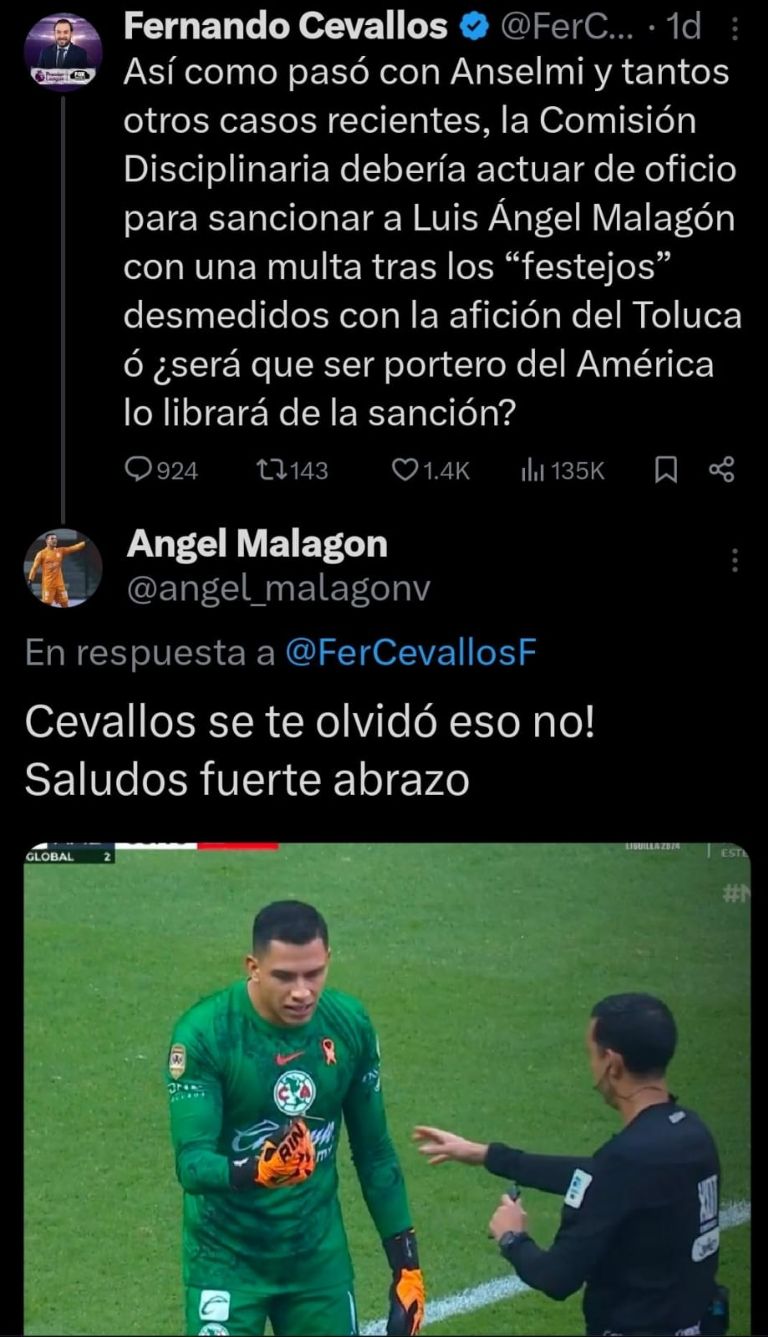768x1337 pixels.
Task: Open overflow menu on Angel Malagon's reply
Action: 735,560
